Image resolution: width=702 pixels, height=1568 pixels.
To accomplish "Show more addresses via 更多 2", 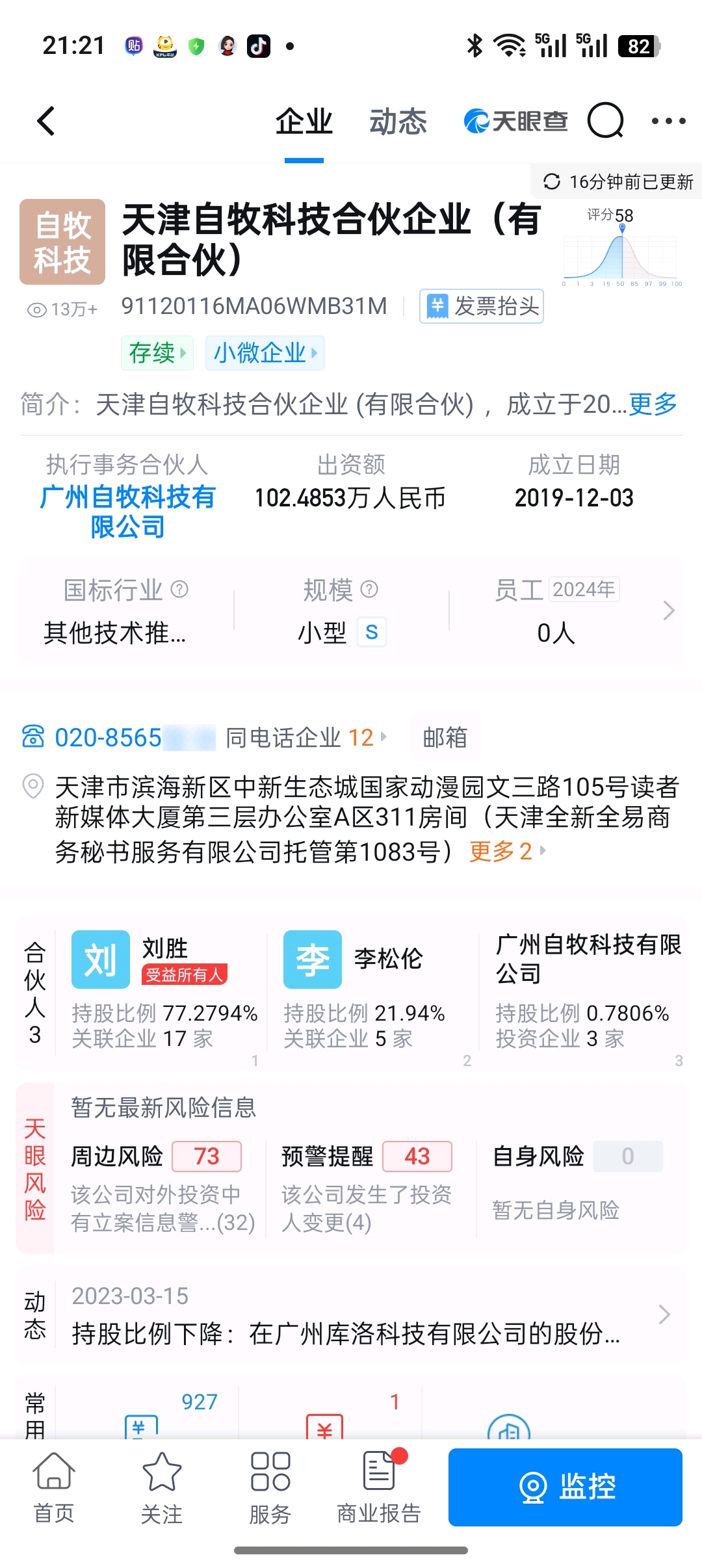I will tap(507, 851).
